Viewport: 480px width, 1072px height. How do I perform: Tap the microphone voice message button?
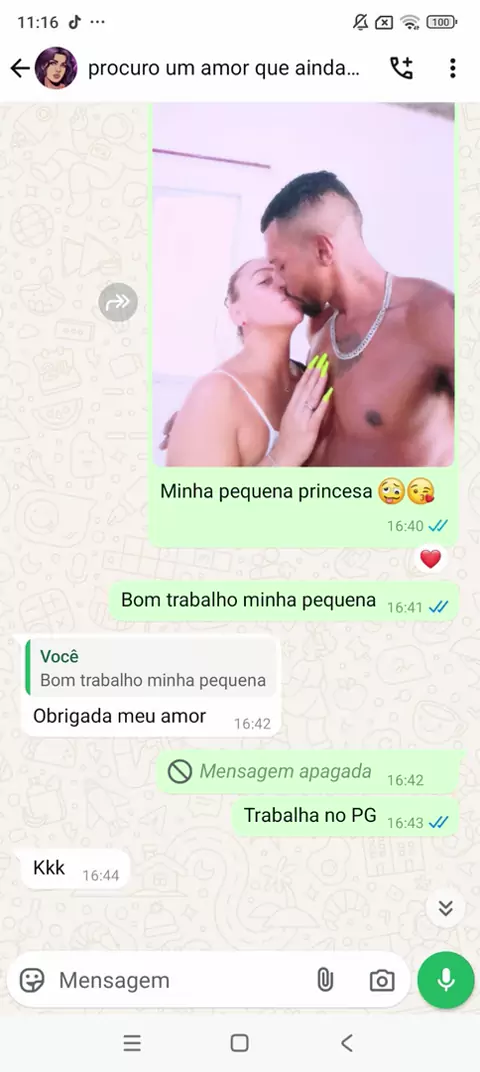click(446, 980)
